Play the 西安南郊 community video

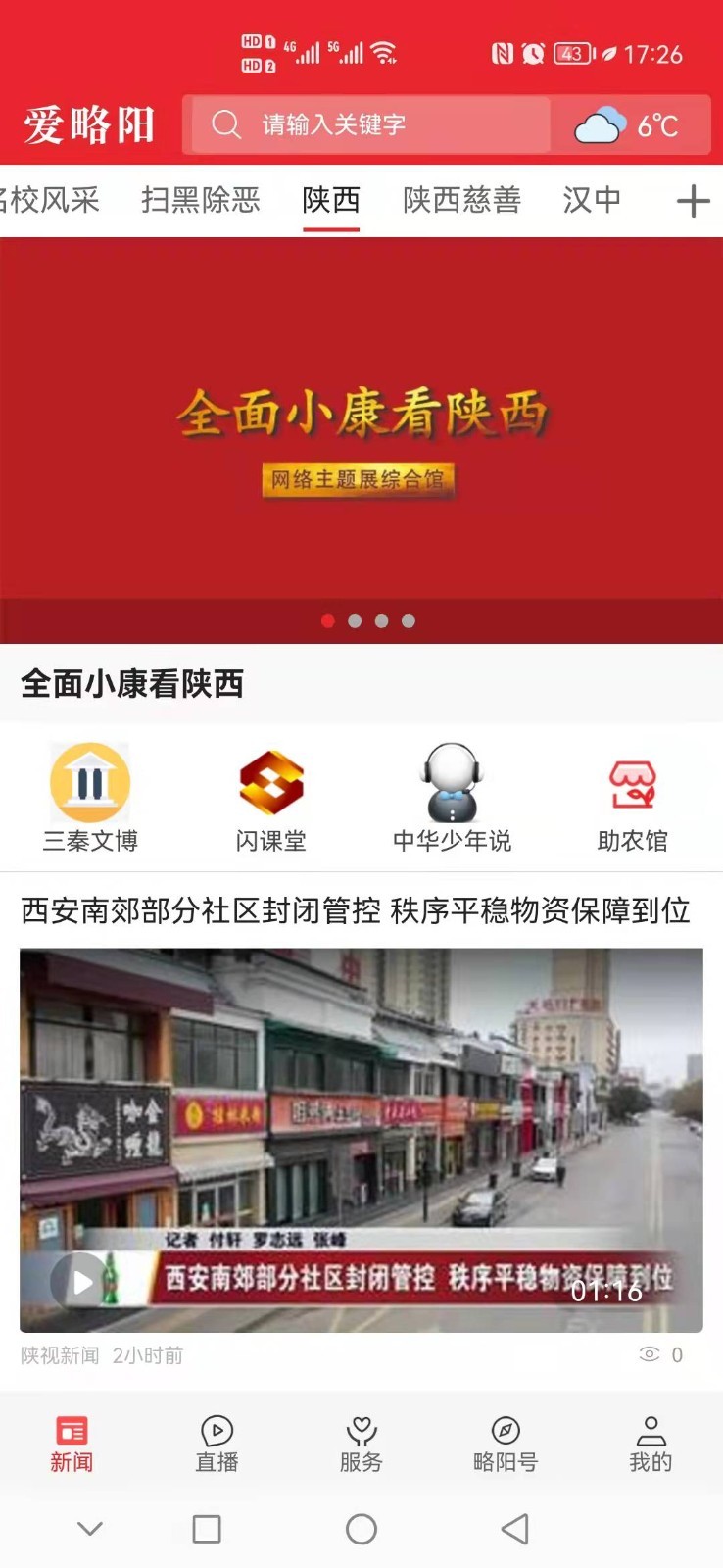pos(78,1282)
